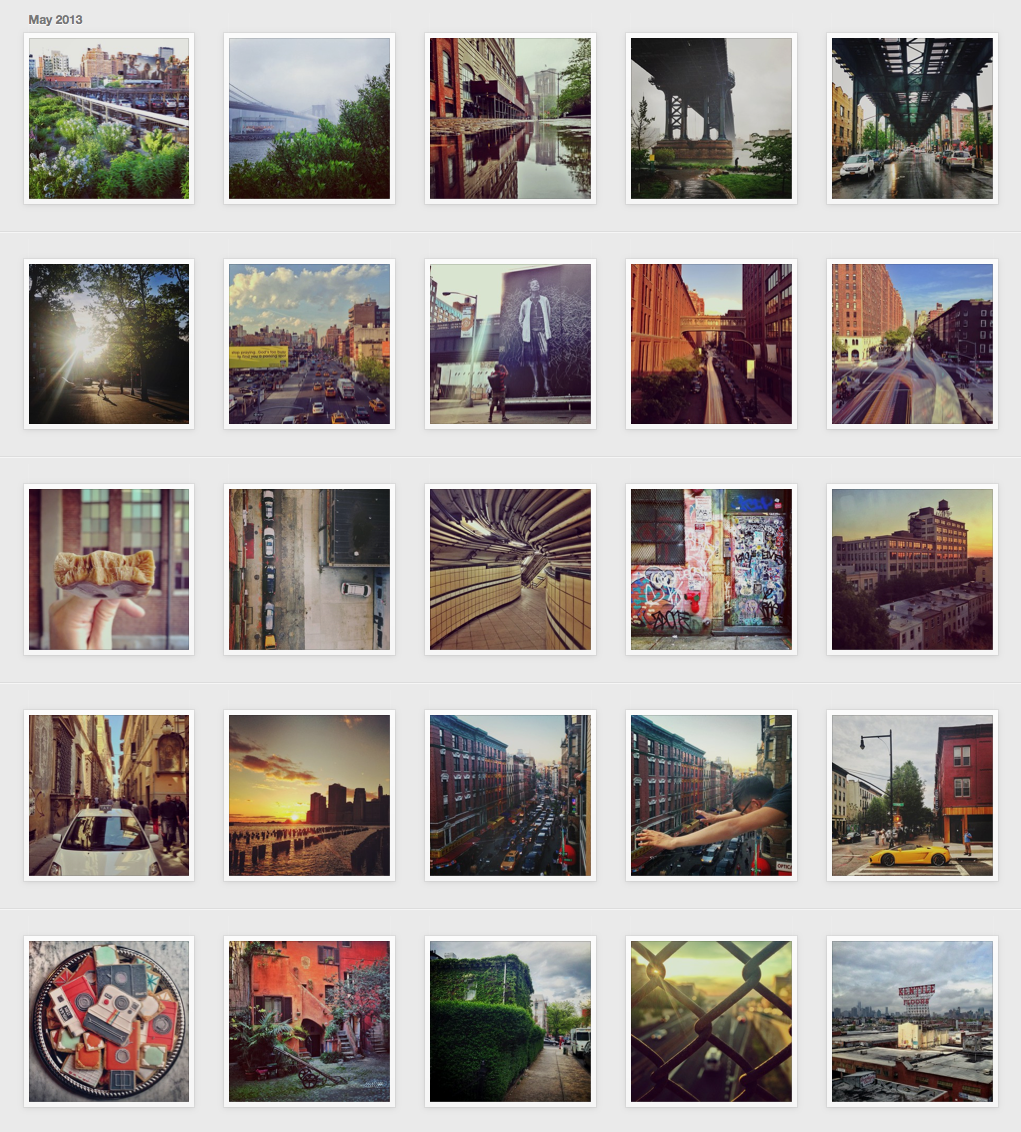Open the camera-shaped cookies photo
Image resolution: width=1021 pixels, height=1132 pixels.
tap(109, 1021)
